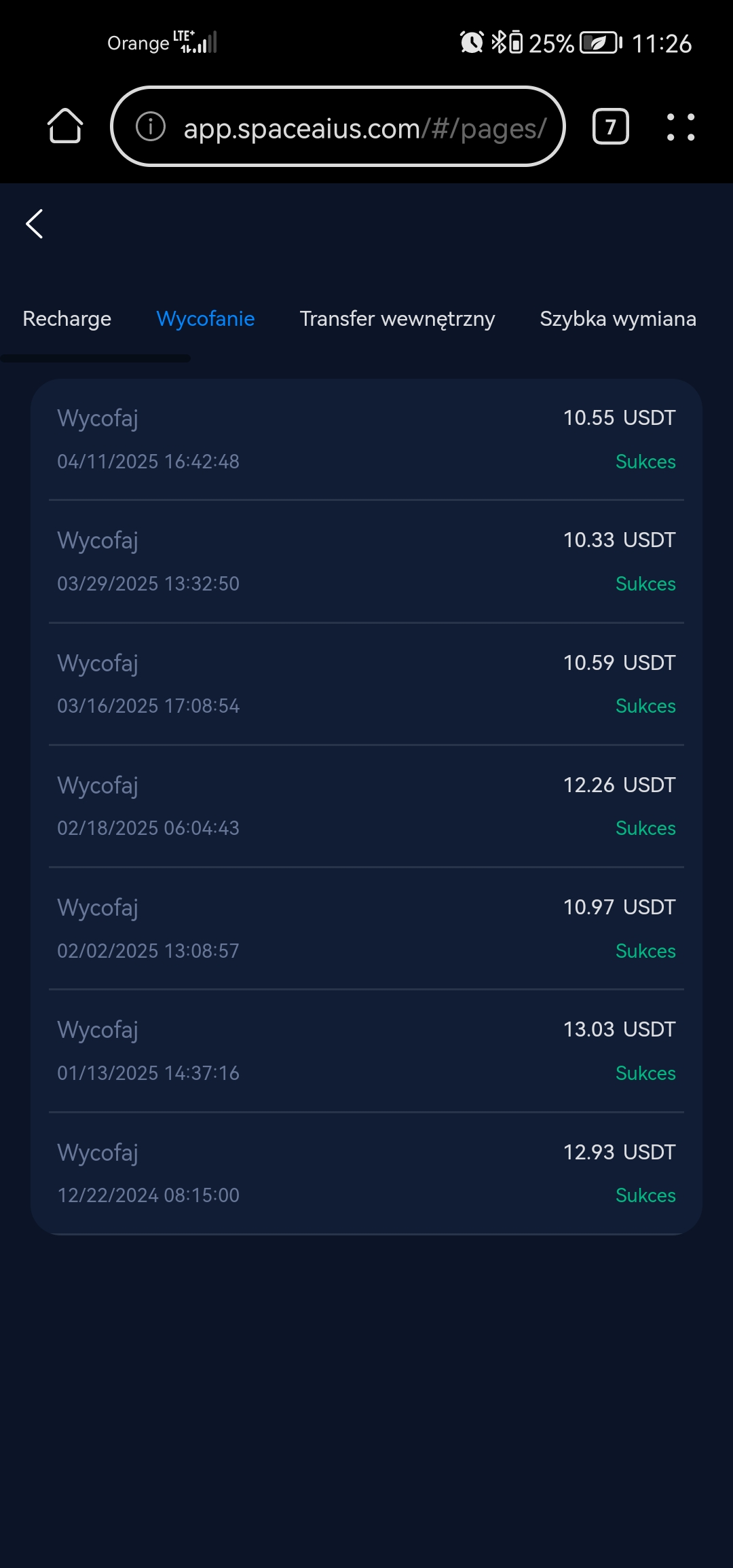Switch to the Recharge tab
Image resolution: width=733 pixels, height=1568 pixels.
(x=67, y=319)
